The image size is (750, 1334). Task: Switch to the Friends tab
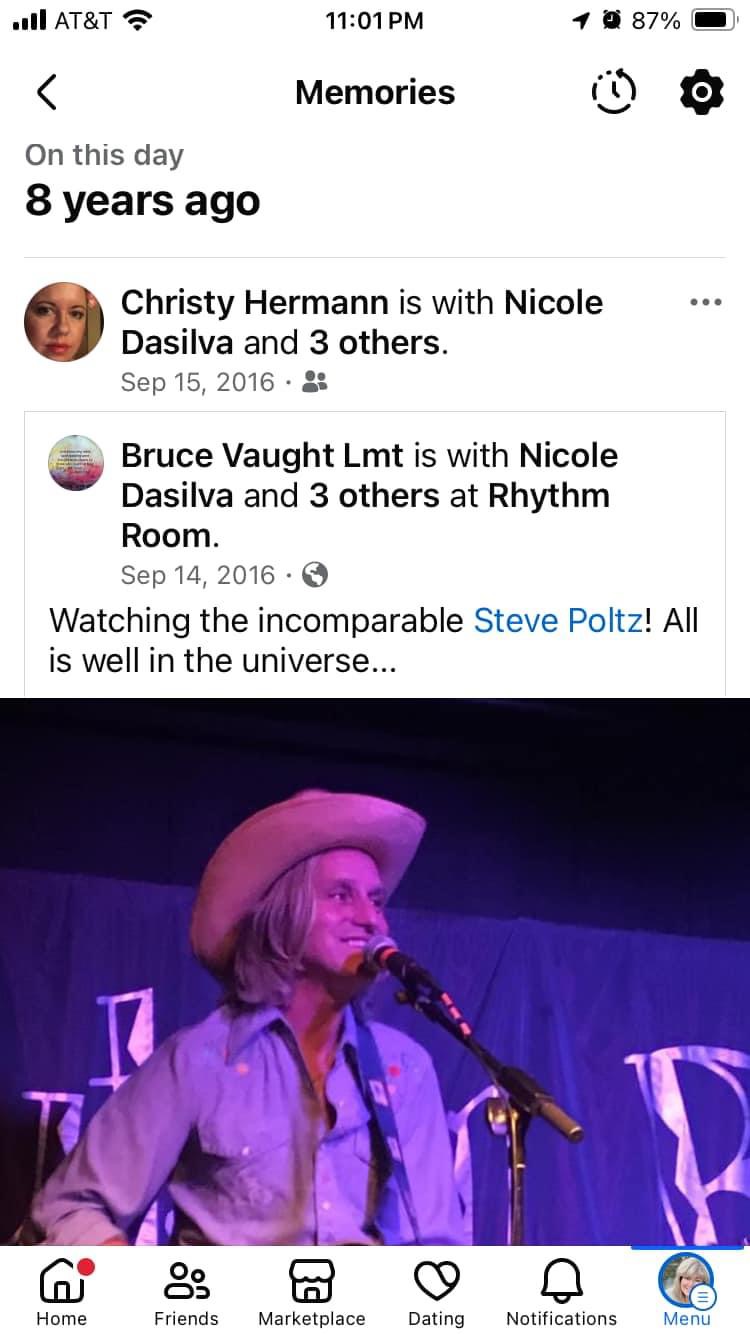tap(186, 1291)
